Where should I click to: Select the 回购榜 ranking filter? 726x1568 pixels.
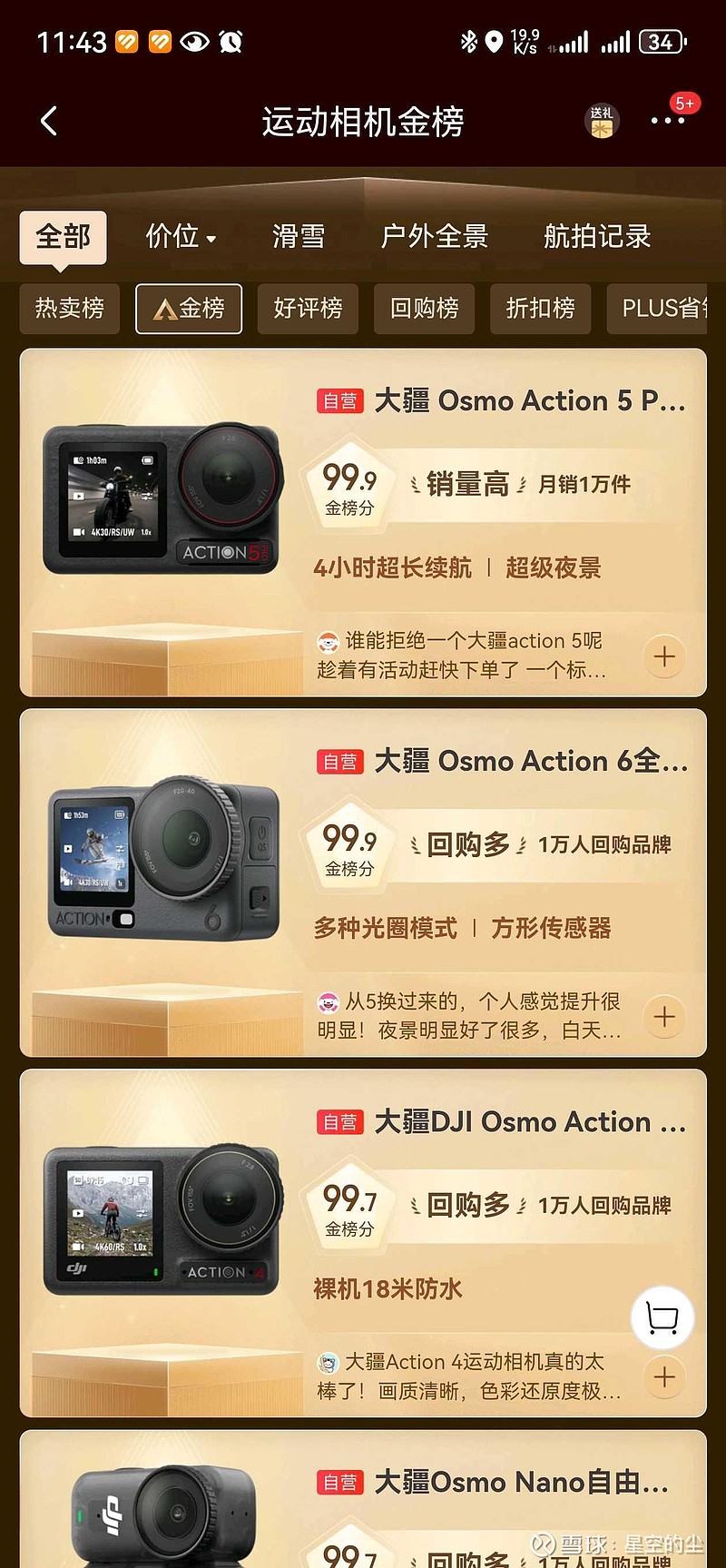tap(424, 309)
